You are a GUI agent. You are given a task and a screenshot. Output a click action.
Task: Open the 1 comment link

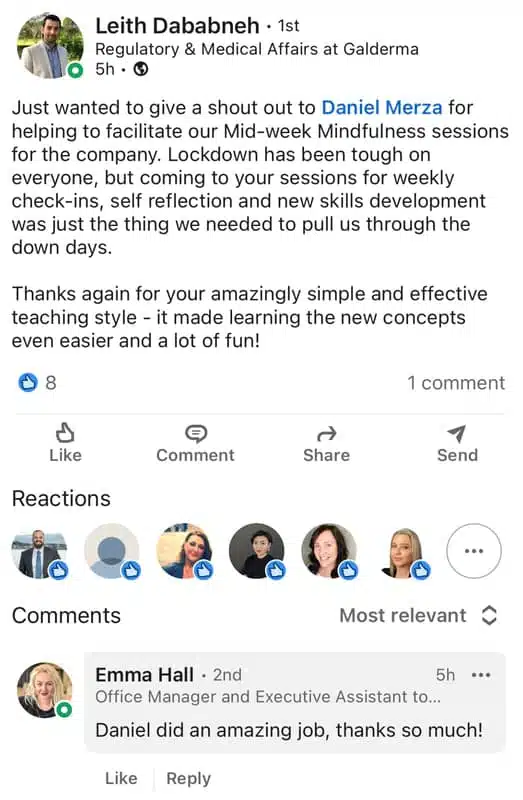click(456, 383)
